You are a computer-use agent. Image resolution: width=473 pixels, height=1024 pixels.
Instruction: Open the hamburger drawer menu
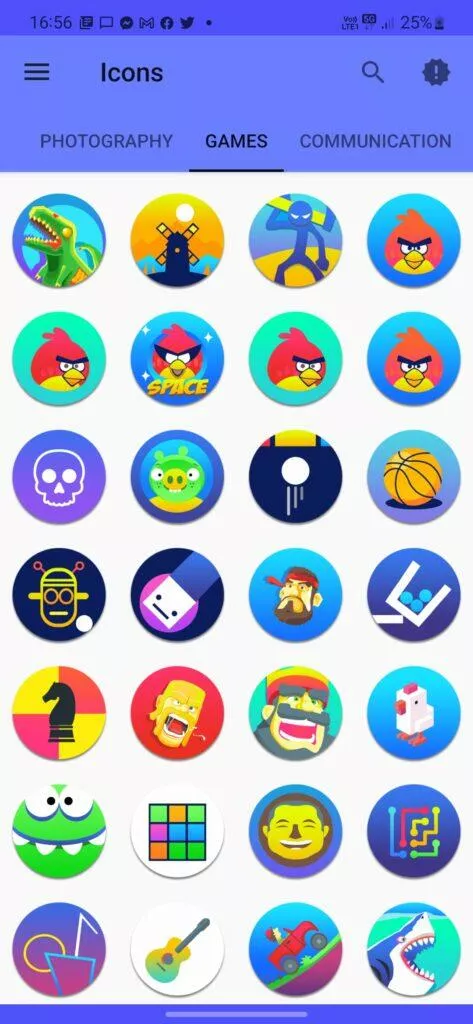37,72
